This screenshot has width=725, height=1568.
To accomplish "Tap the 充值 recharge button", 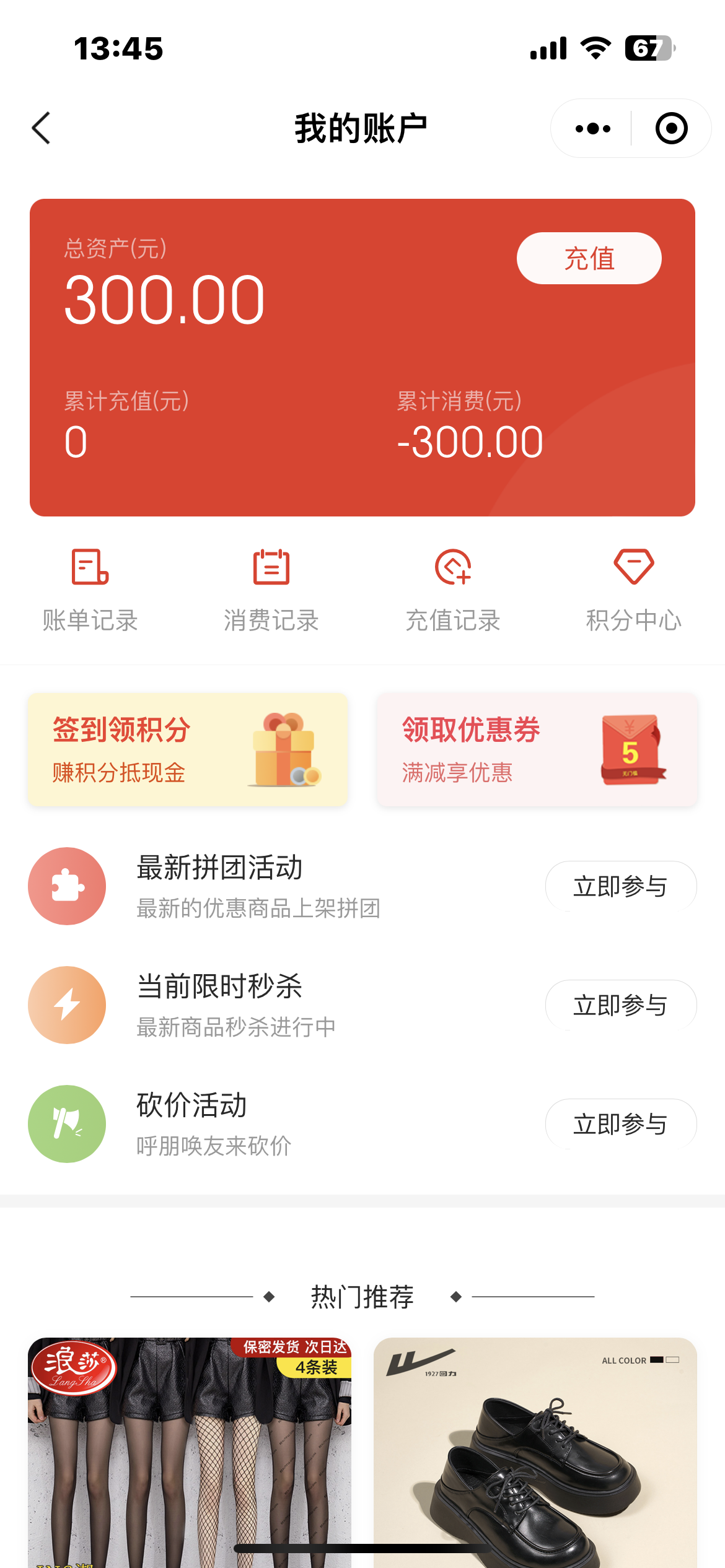I will point(589,258).
